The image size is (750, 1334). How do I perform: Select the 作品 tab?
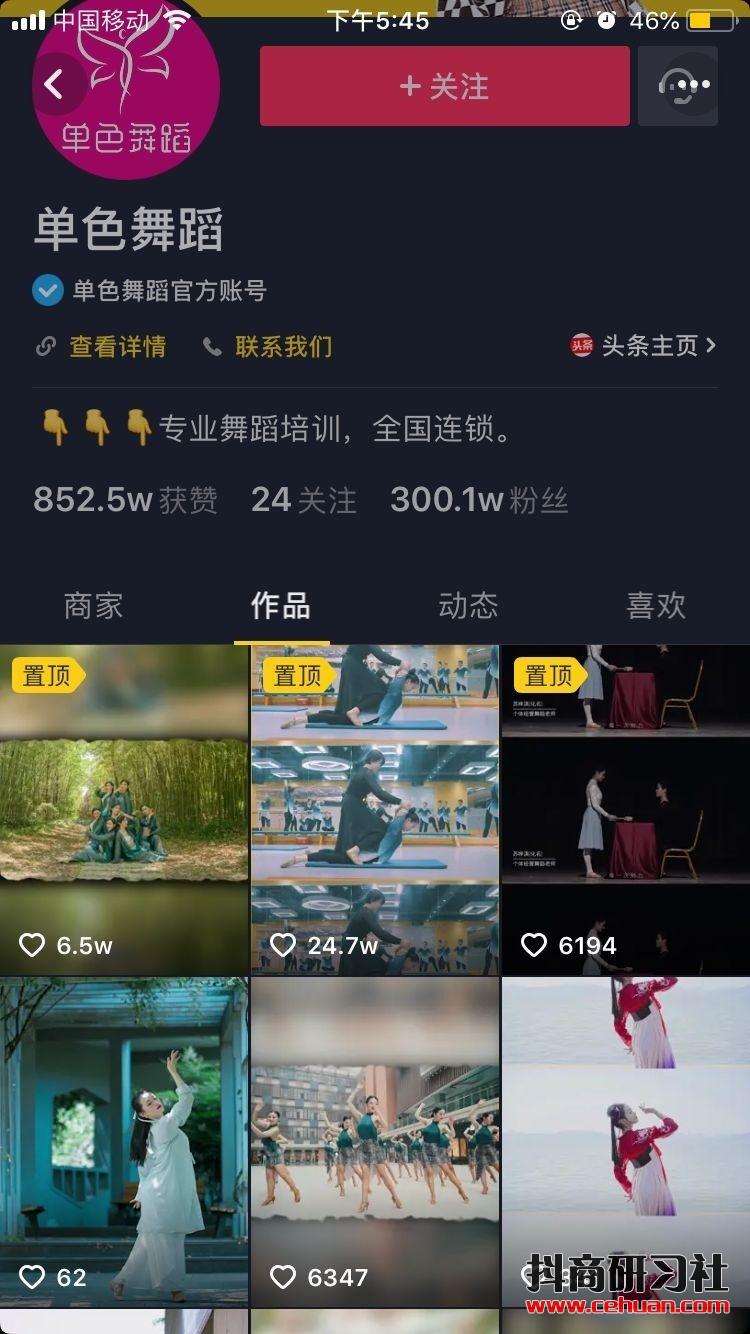[x=281, y=605]
